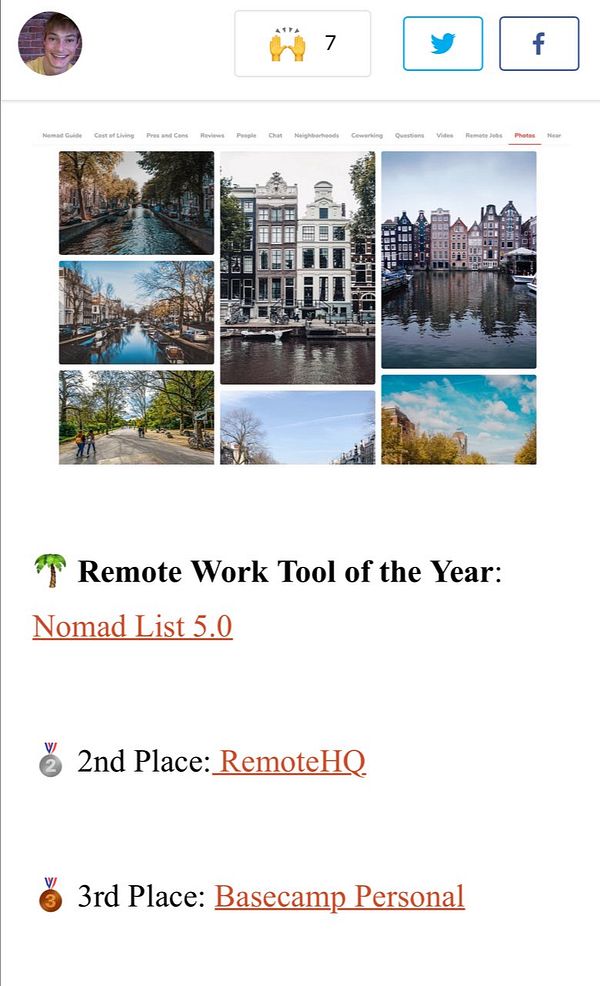Visit the RemoteHQ link

click(x=290, y=762)
